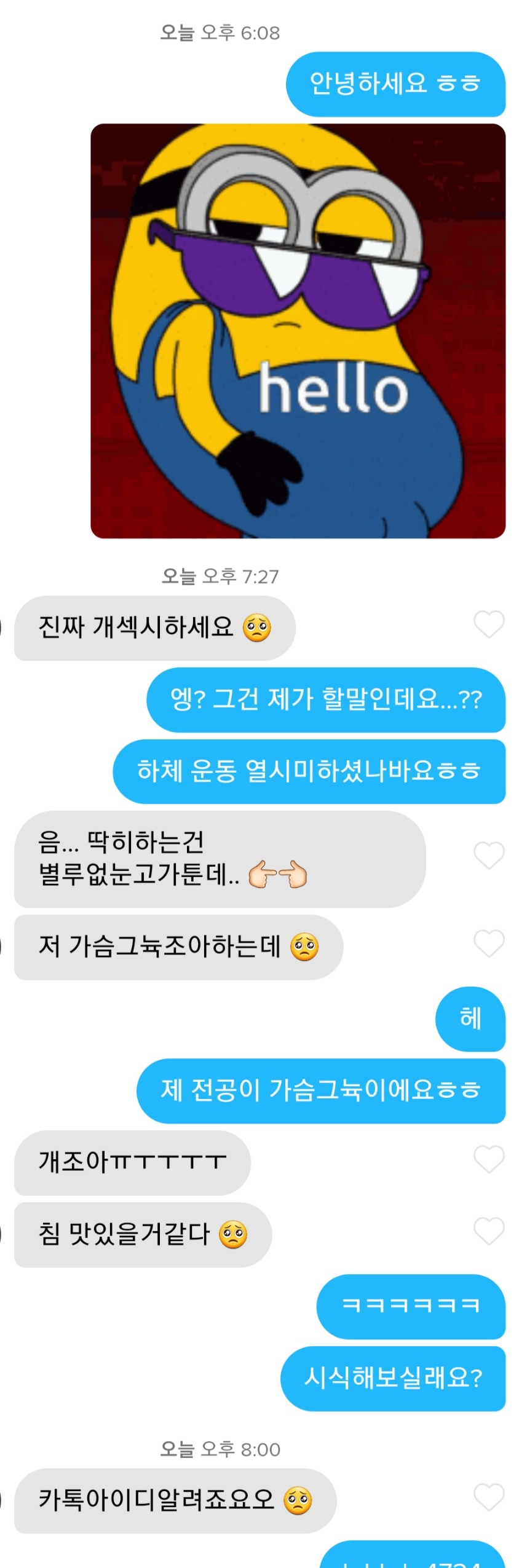Like the message '진짜 개섹시하세요'
The width and height of the screenshot is (519, 1568).
(489, 624)
